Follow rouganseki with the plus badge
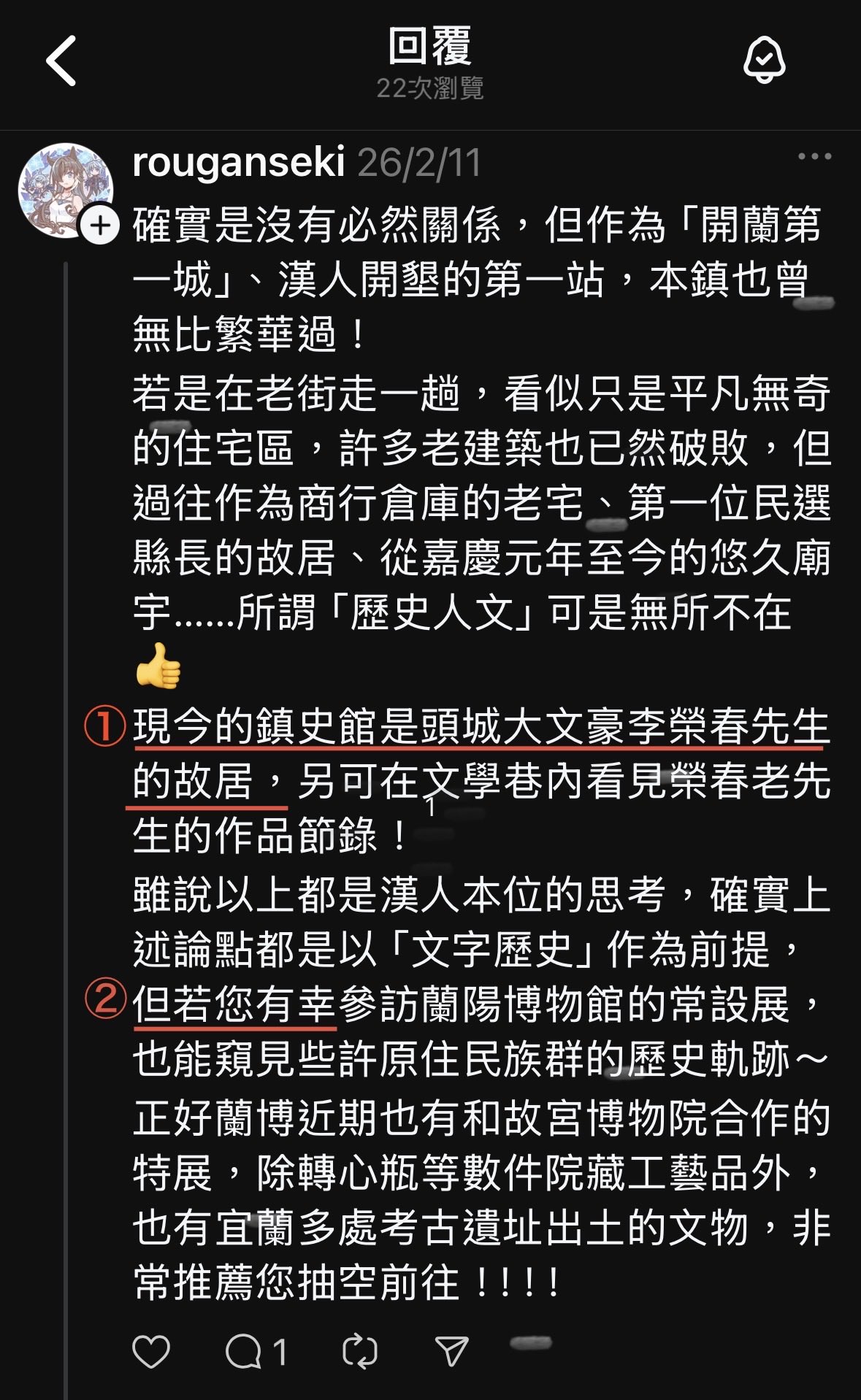This screenshot has width=861, height=1400. 100,226
